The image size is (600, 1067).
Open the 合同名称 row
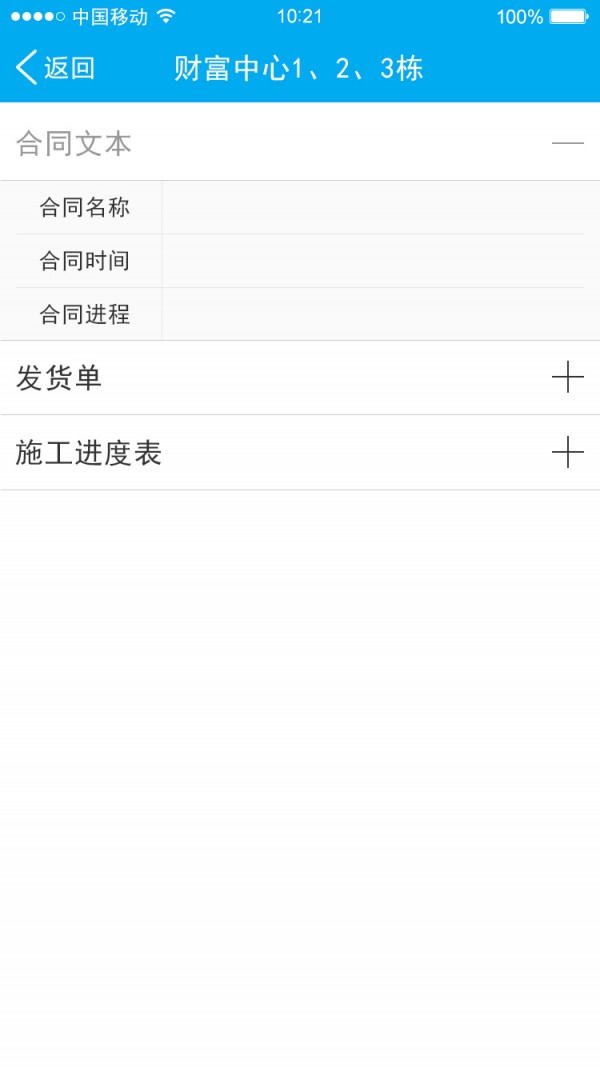[300, 208]
